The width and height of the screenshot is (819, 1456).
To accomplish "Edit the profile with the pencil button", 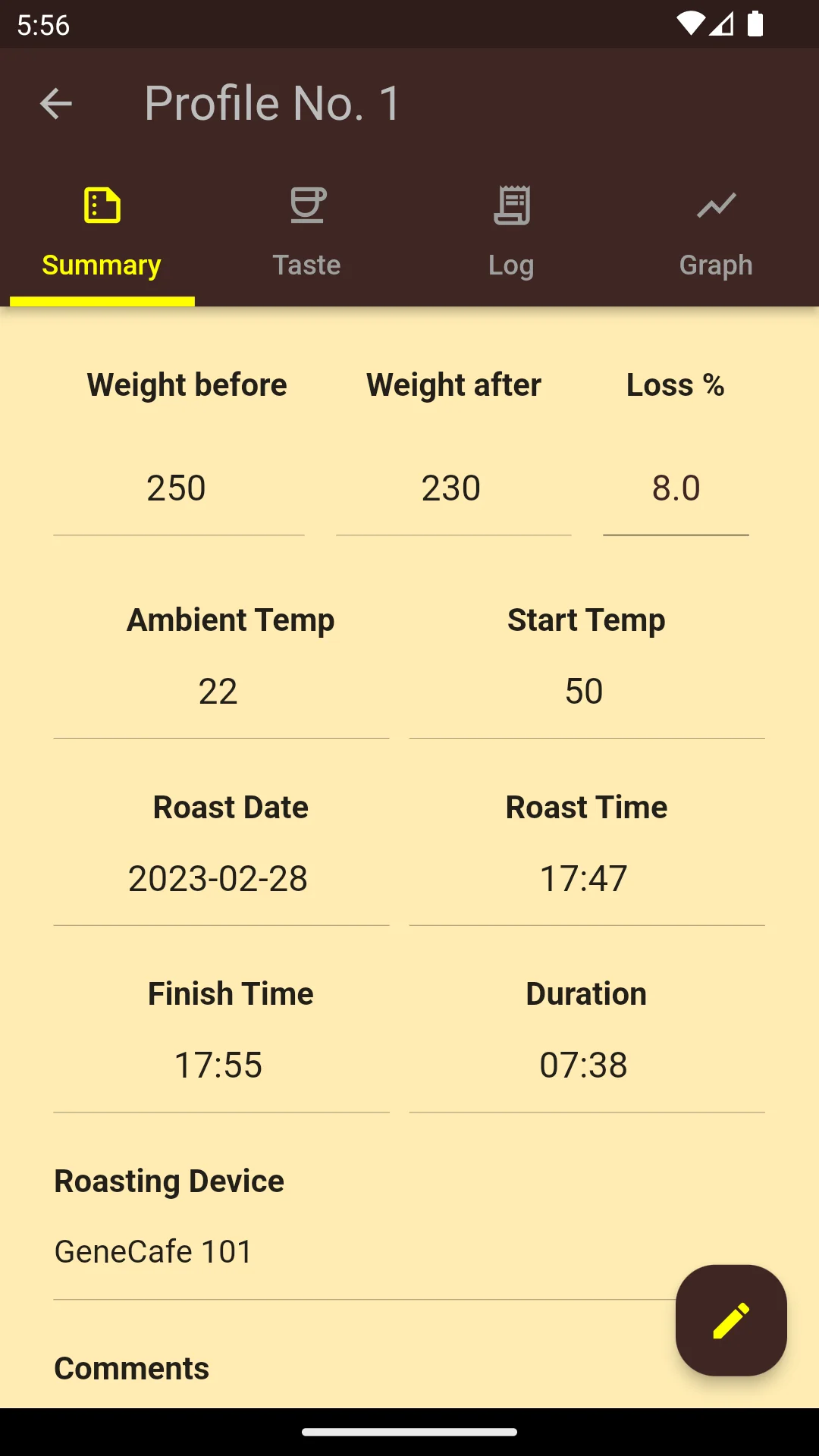I will tap(731, 1320).
